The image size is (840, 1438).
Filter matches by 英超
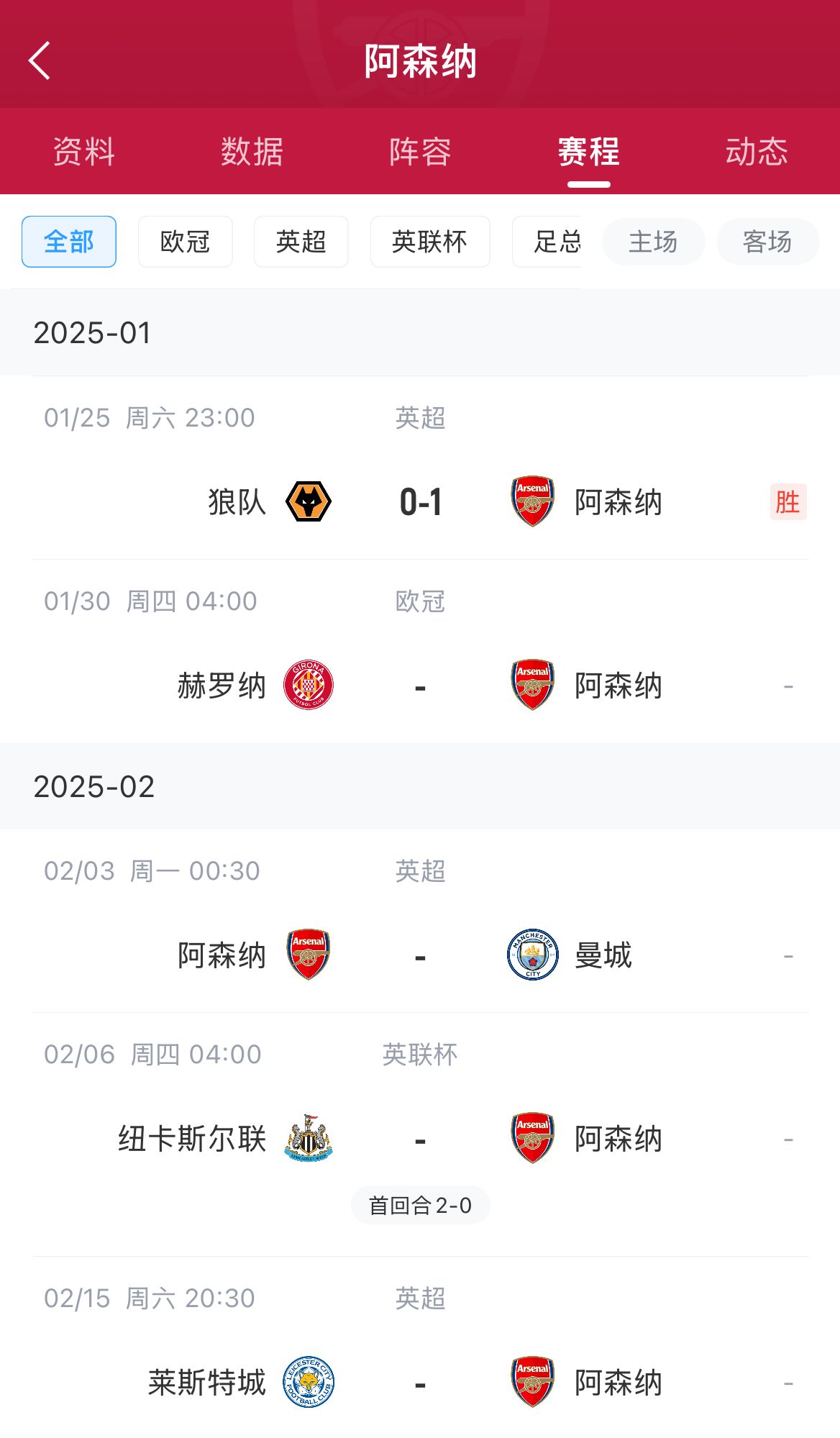301,242
